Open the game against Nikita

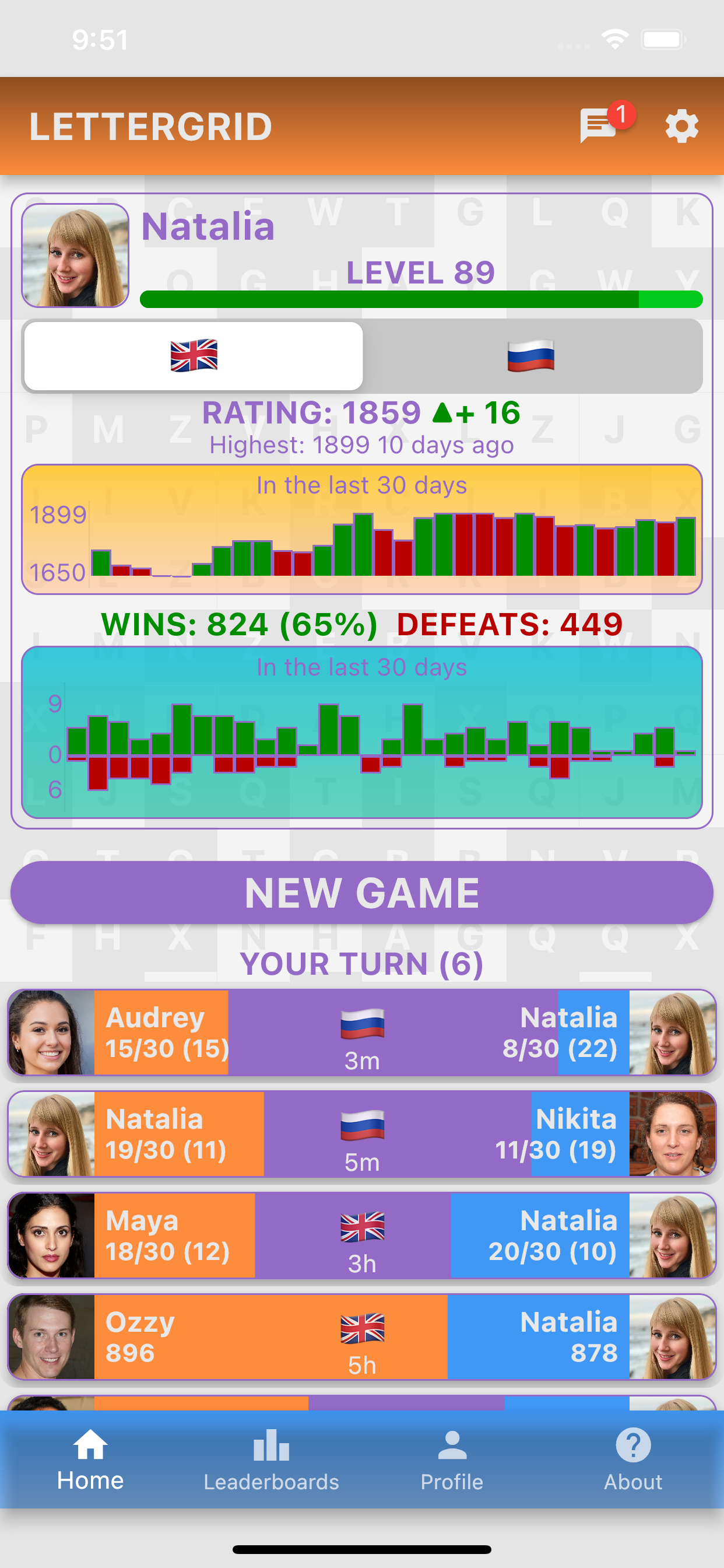(x=362, y=1134)
